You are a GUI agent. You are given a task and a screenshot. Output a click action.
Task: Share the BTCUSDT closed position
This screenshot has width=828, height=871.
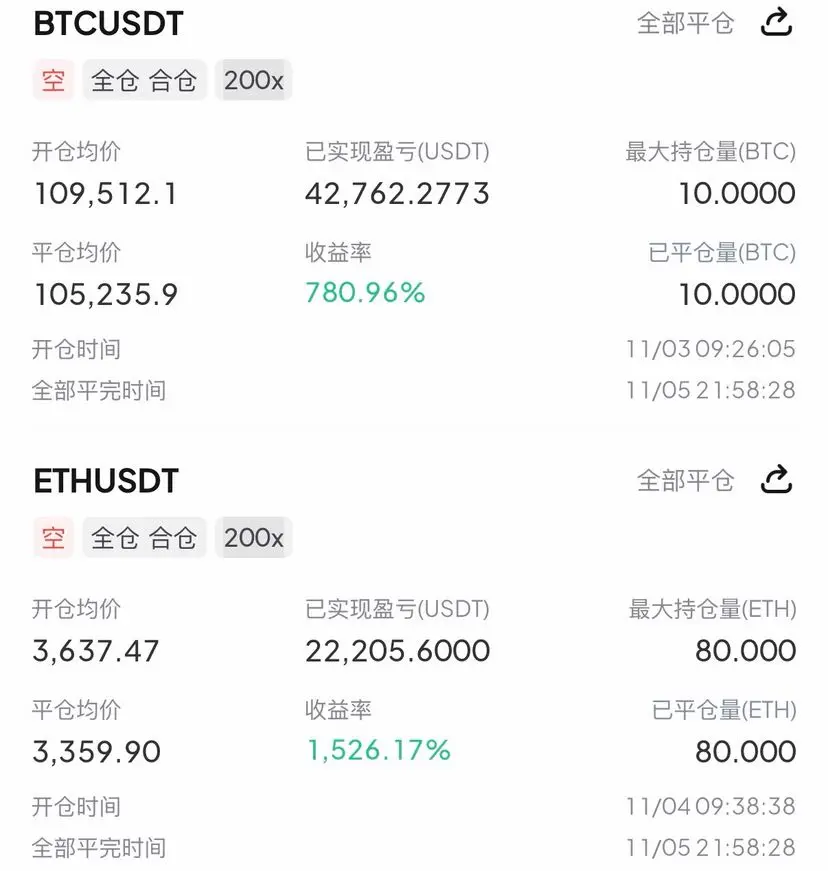click(776, 22)
